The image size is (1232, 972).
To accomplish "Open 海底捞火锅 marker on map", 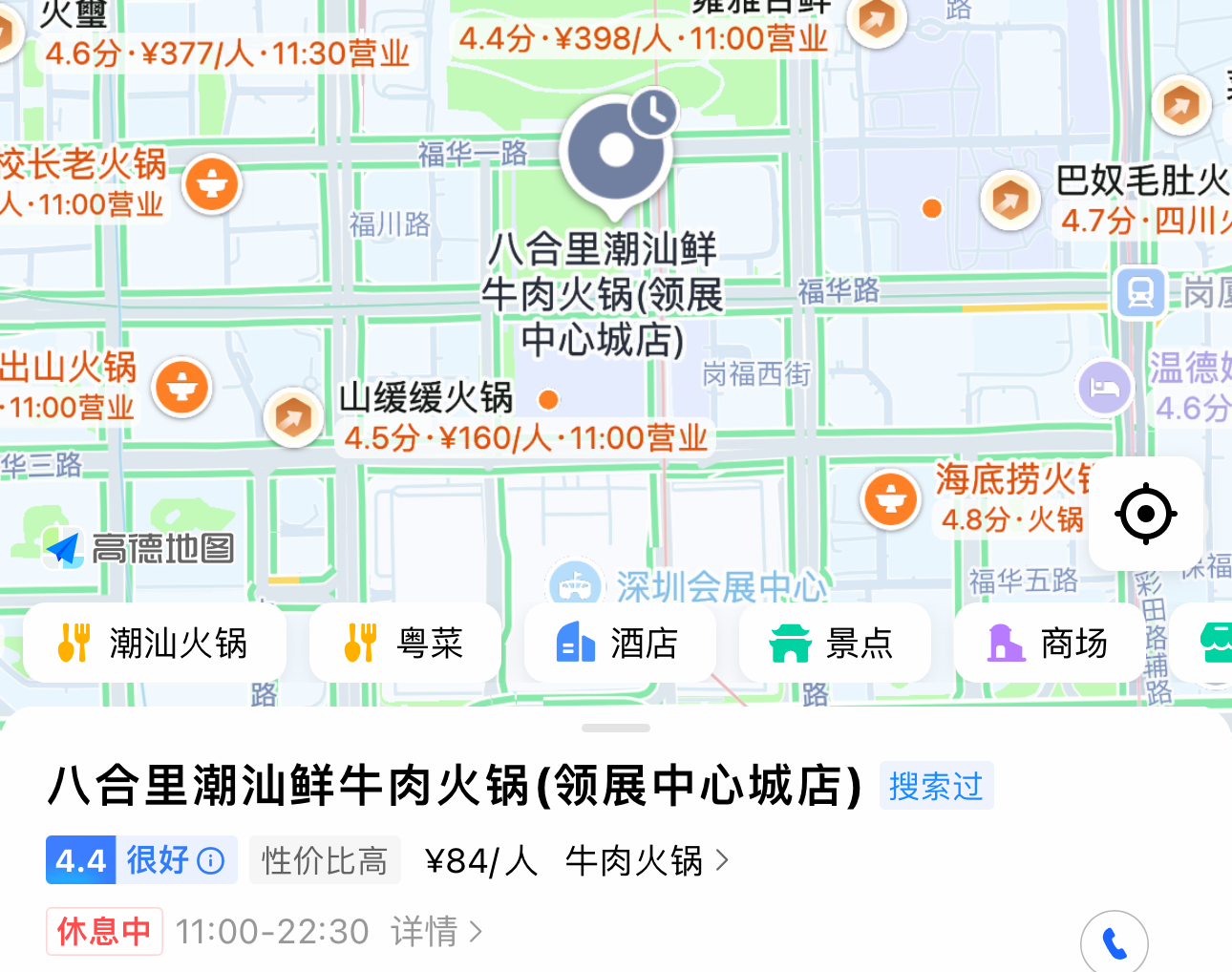I will pos(890,498).
